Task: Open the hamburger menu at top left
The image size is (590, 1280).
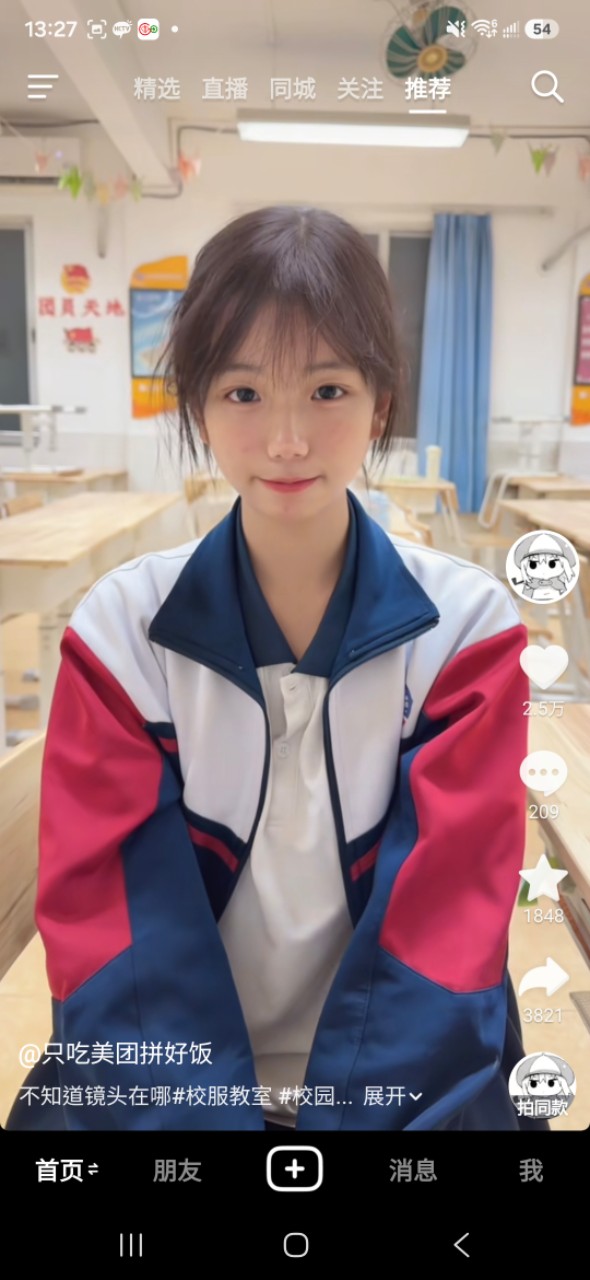Action: 42,87
